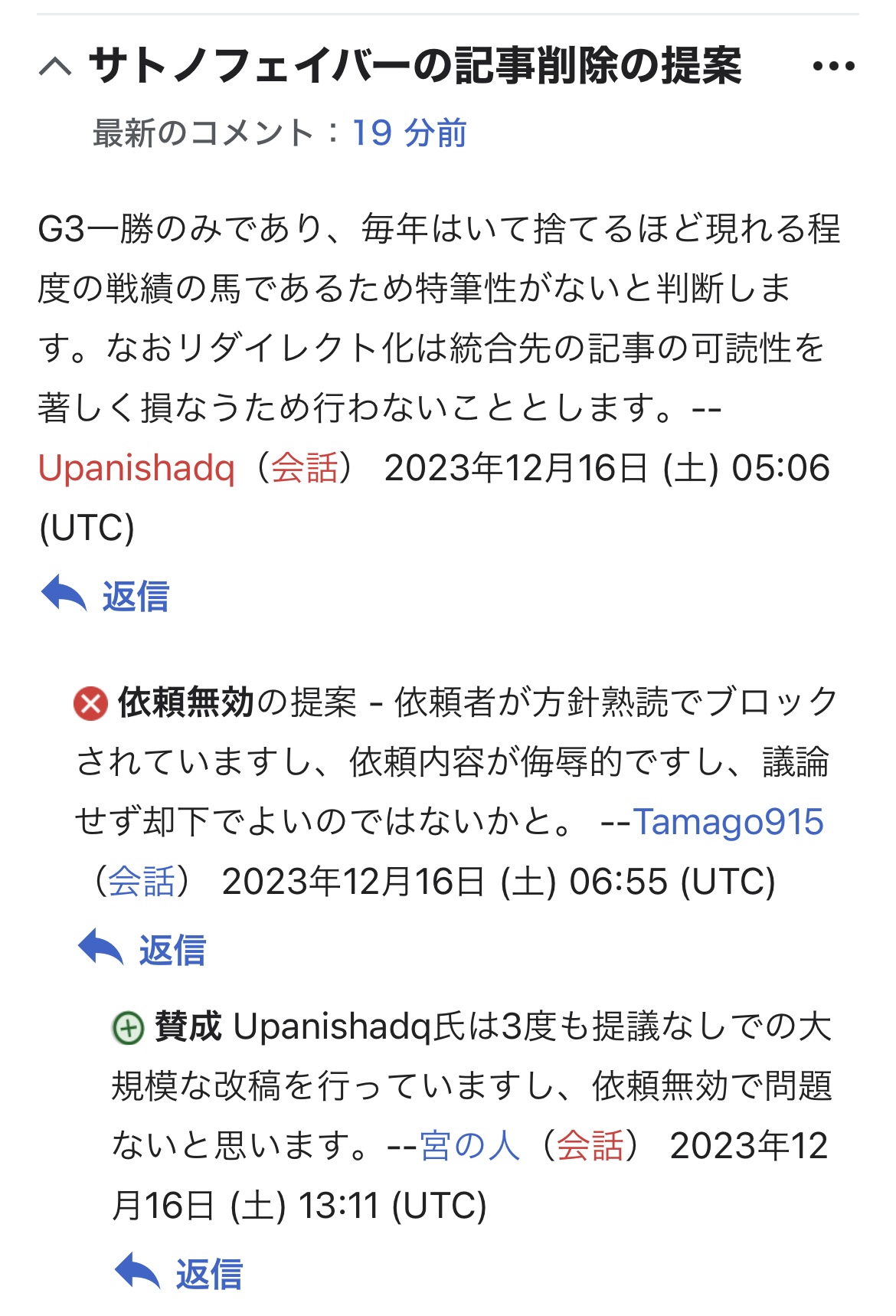Open the 会話 talk page for Tamago915
This screenshot has width=896, height=1316.
point(142,882)
